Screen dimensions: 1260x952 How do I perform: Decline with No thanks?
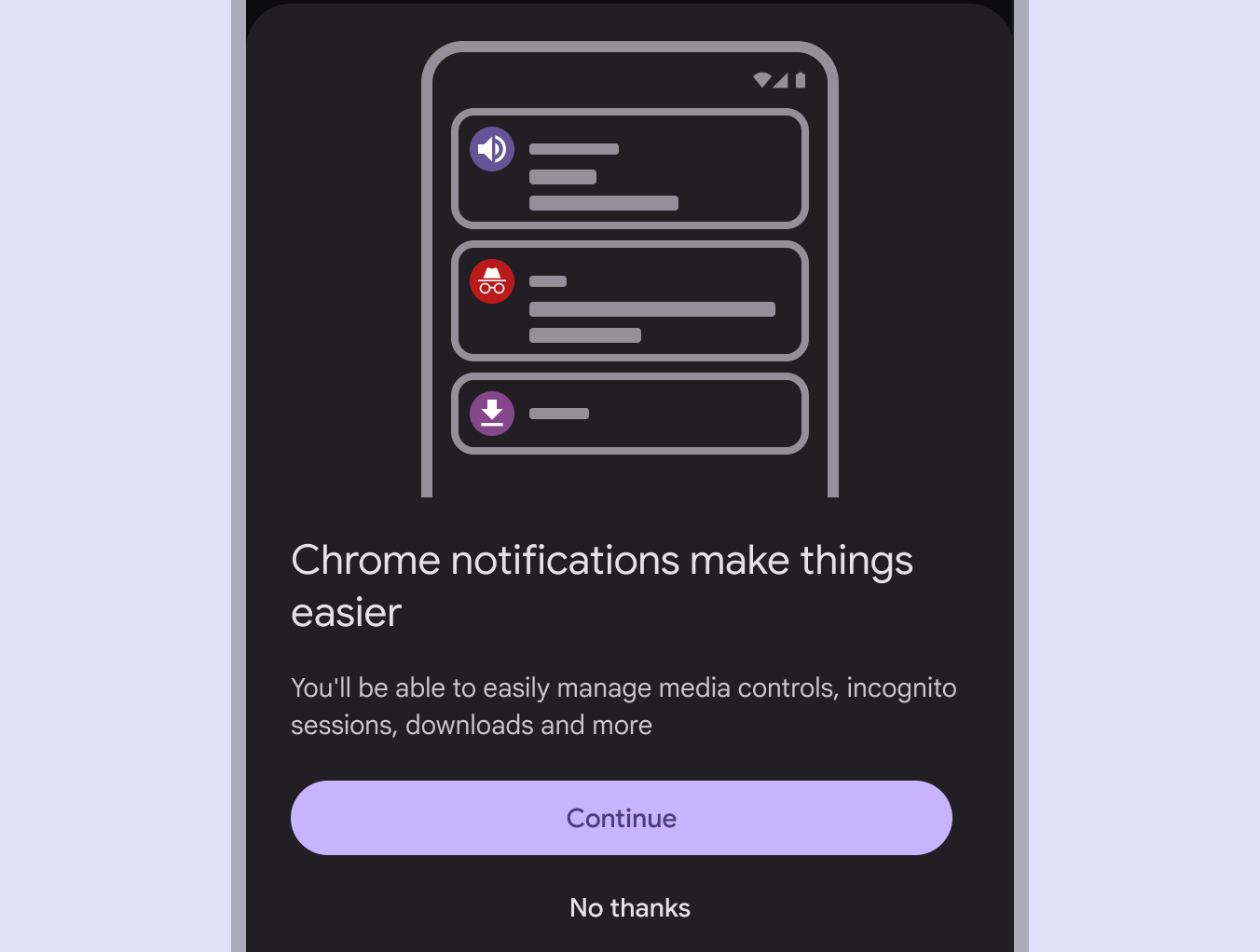629,907
